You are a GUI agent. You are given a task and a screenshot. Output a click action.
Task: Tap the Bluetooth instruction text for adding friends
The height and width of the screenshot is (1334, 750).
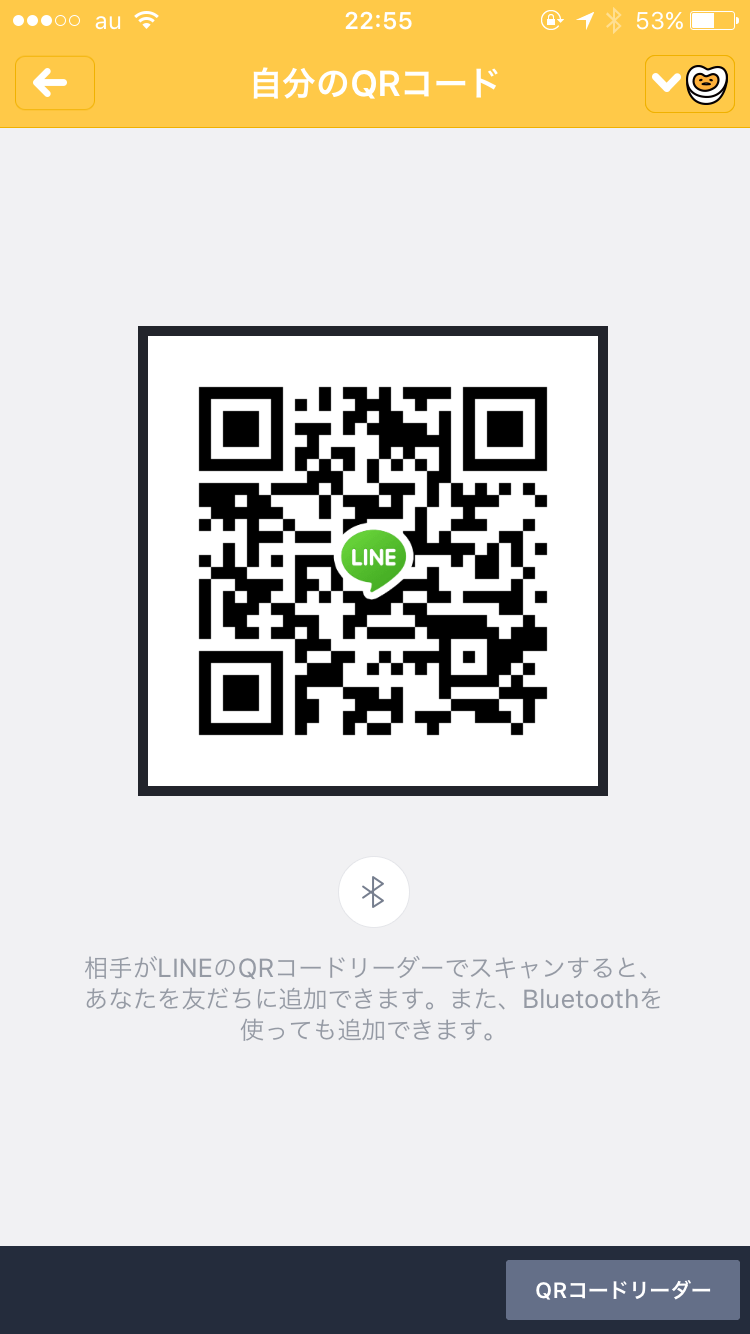pos(374,999)
